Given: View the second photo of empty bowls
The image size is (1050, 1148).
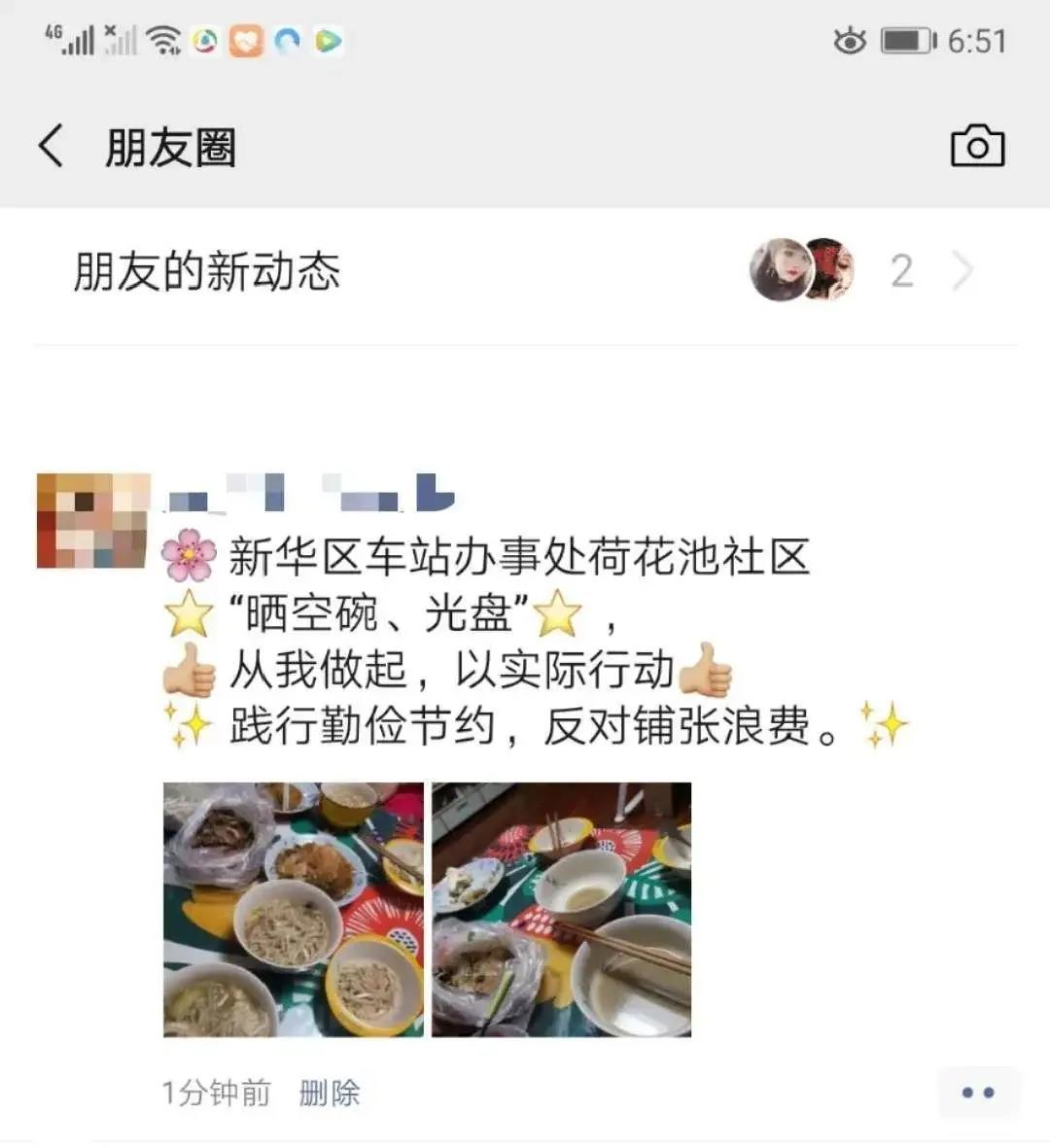Looking at the screenshot, I should 561,909.
